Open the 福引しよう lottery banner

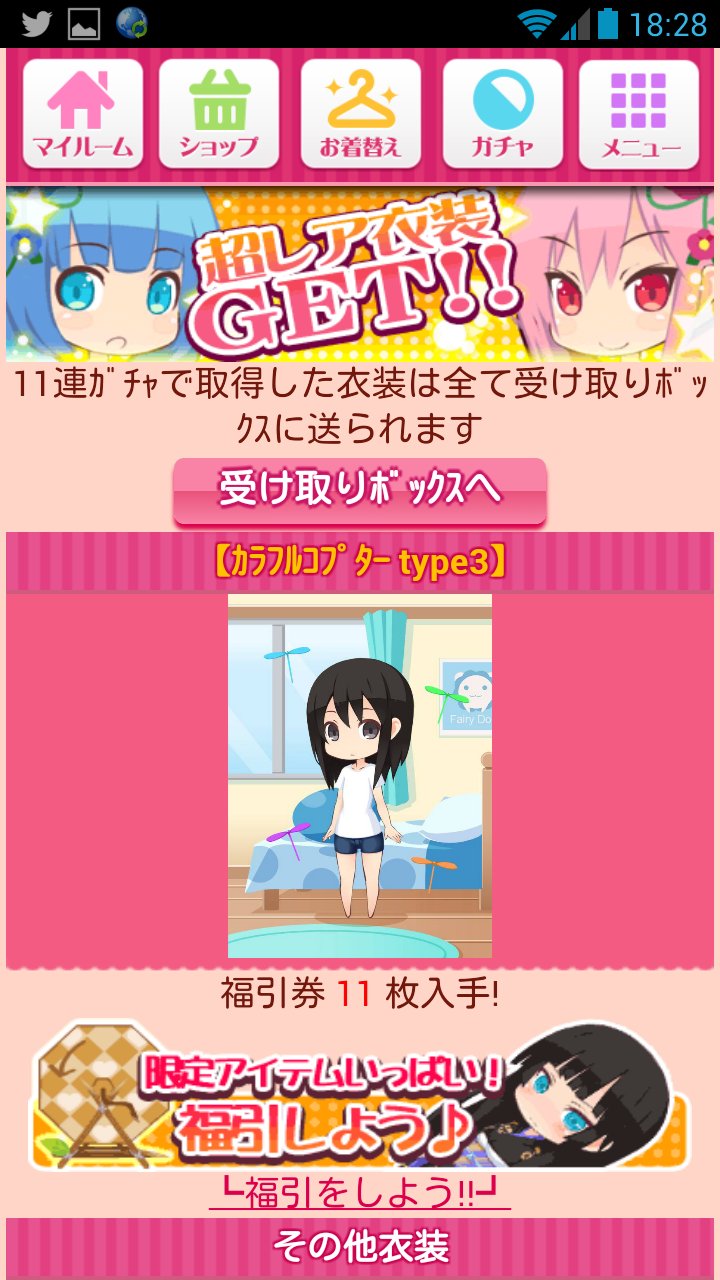pyautogui.click(x=360, y=1097)
